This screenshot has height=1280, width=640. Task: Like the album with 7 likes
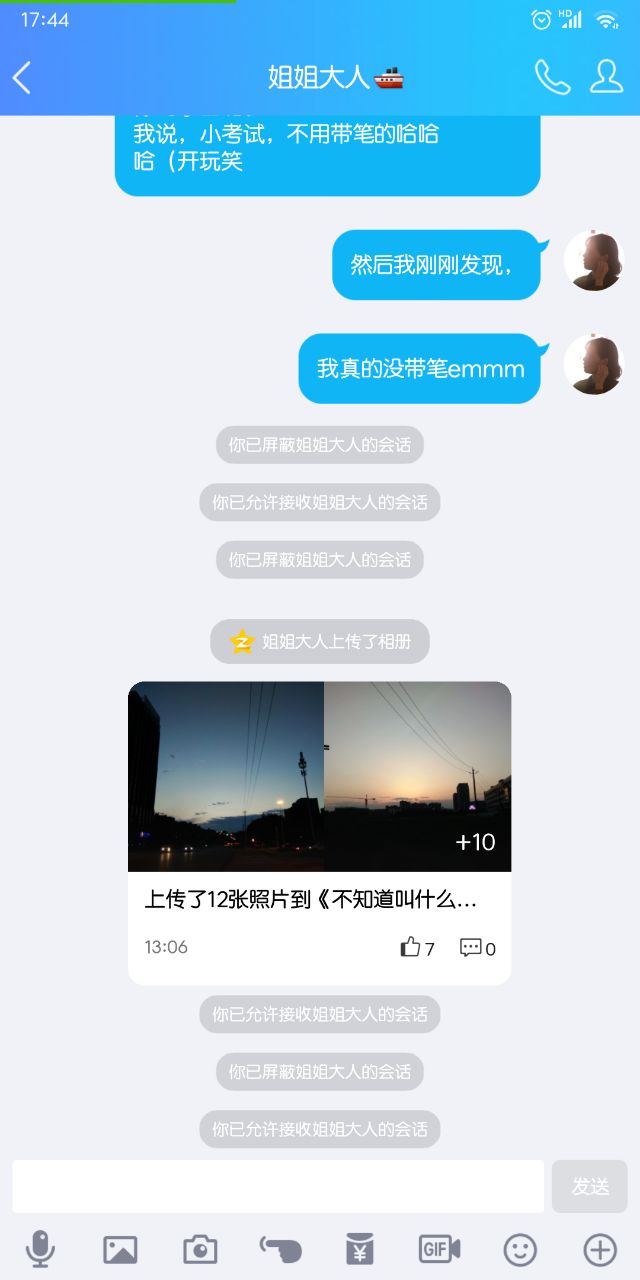[x=417, y=948]
